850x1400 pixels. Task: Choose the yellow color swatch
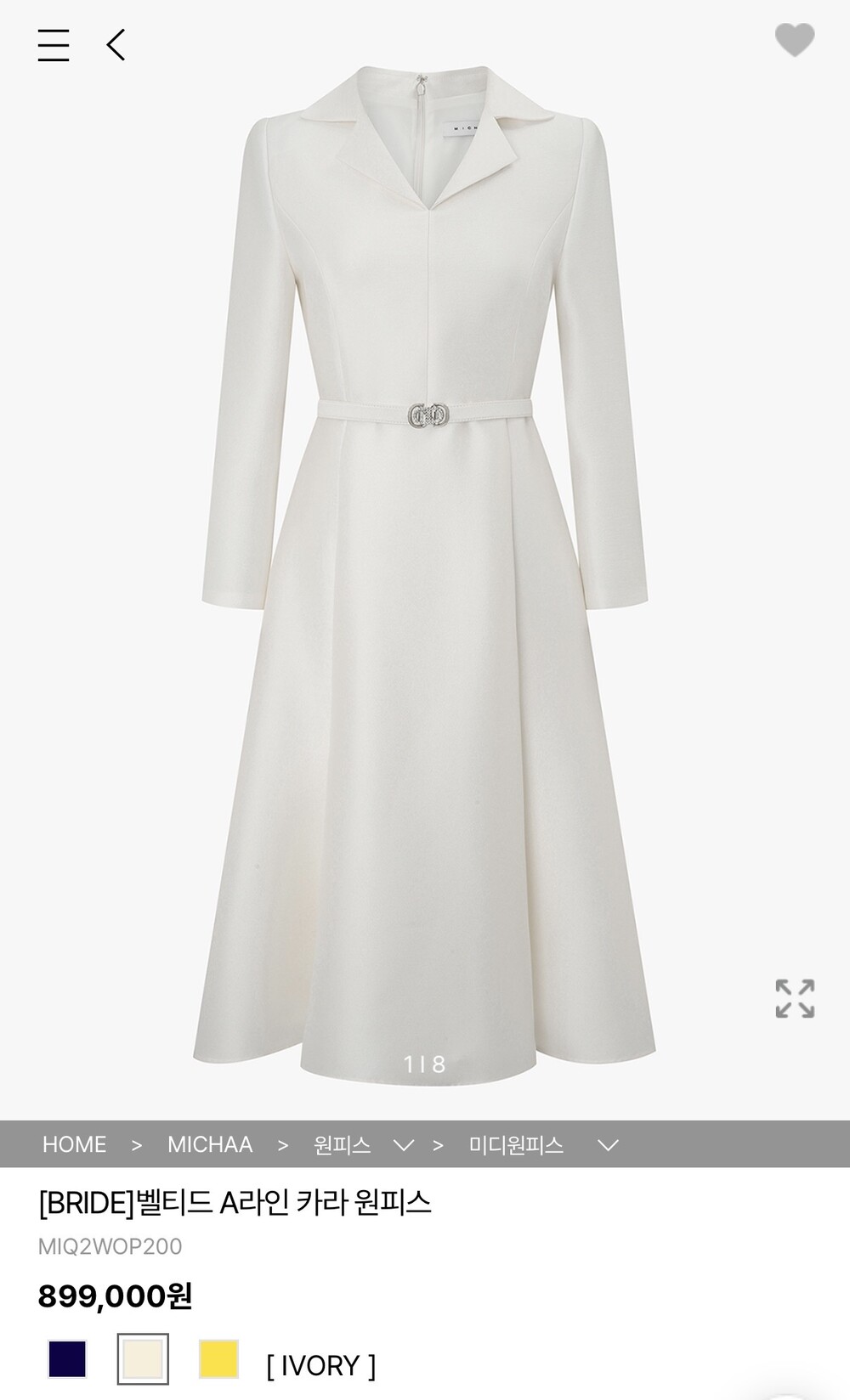click(218, 1359)
